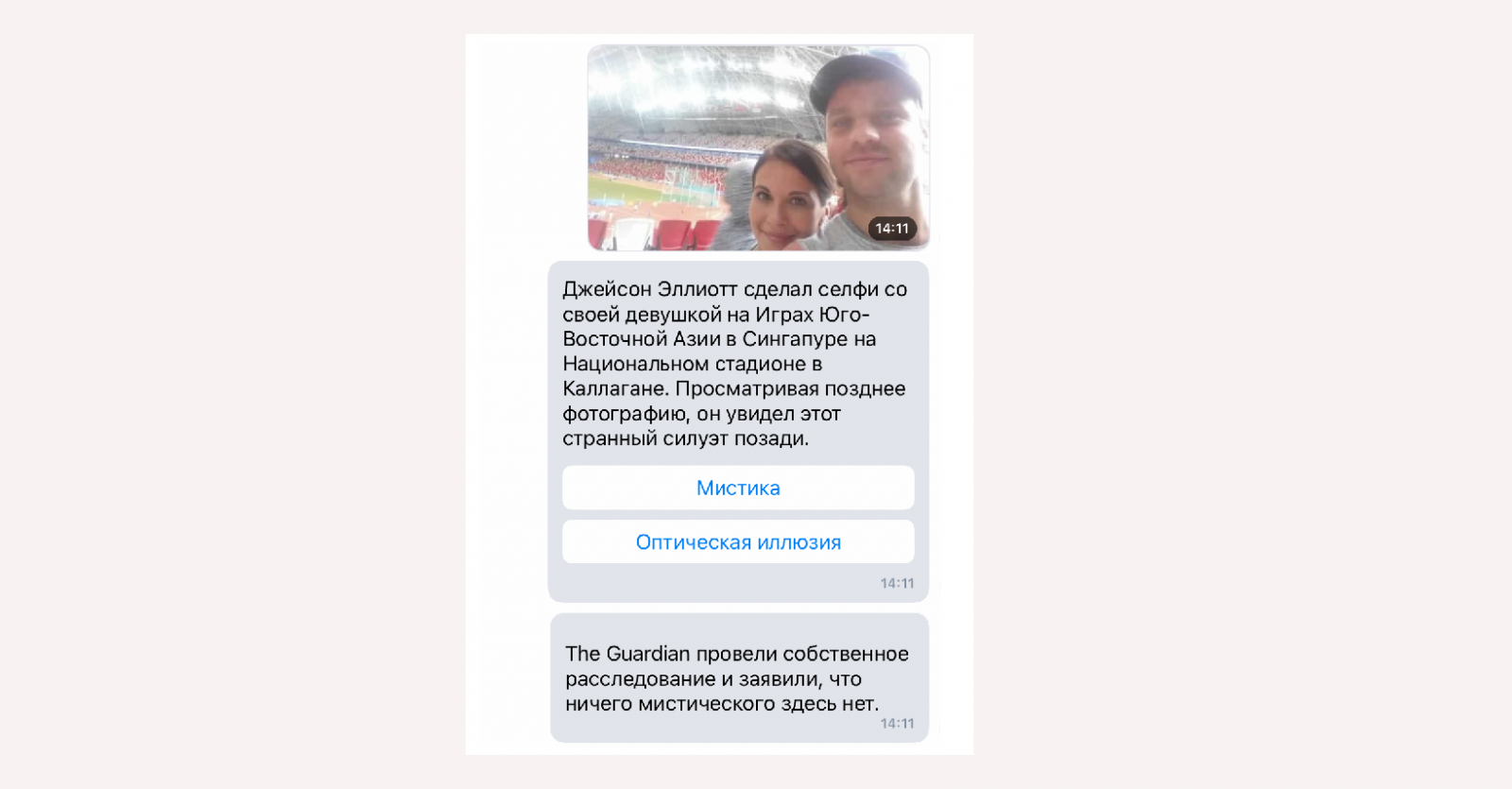
Task: Open the stadium selfie photo message
Action: click(x=758, y=148)
